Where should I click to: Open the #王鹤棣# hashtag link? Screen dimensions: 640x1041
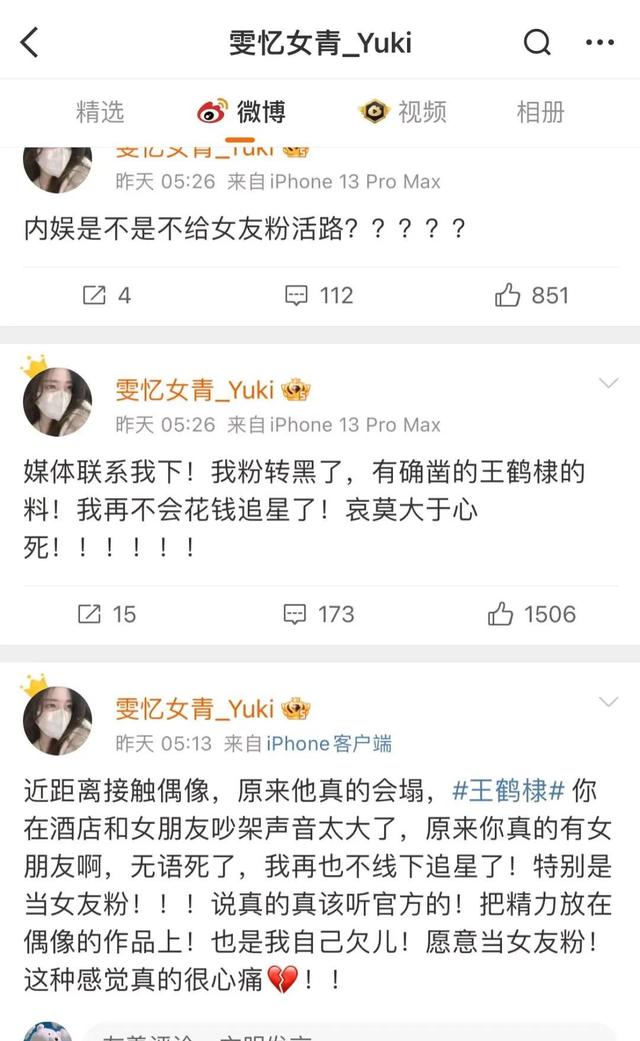click(510, 790)
